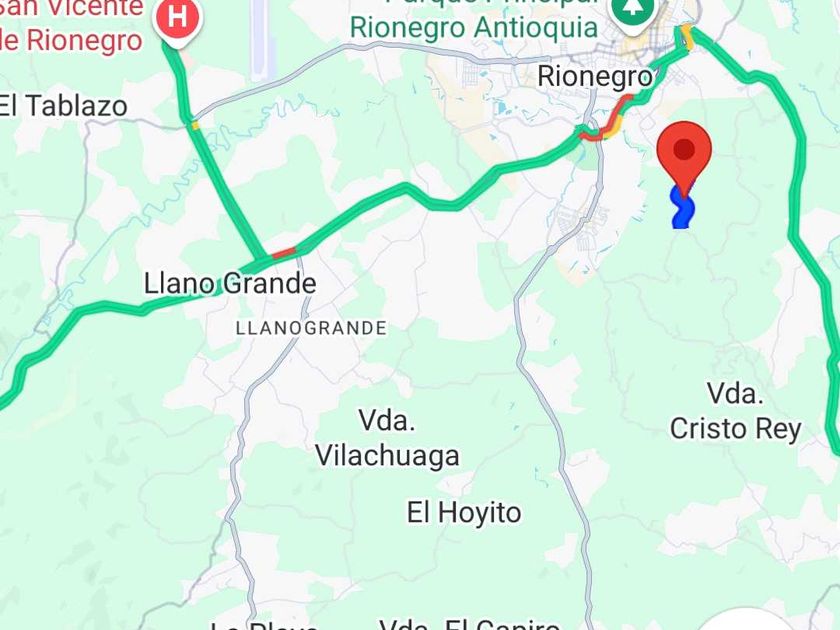Open the San Vicente de Rionegro hospital marker
840x630 pixels.
tap(178, 19)
